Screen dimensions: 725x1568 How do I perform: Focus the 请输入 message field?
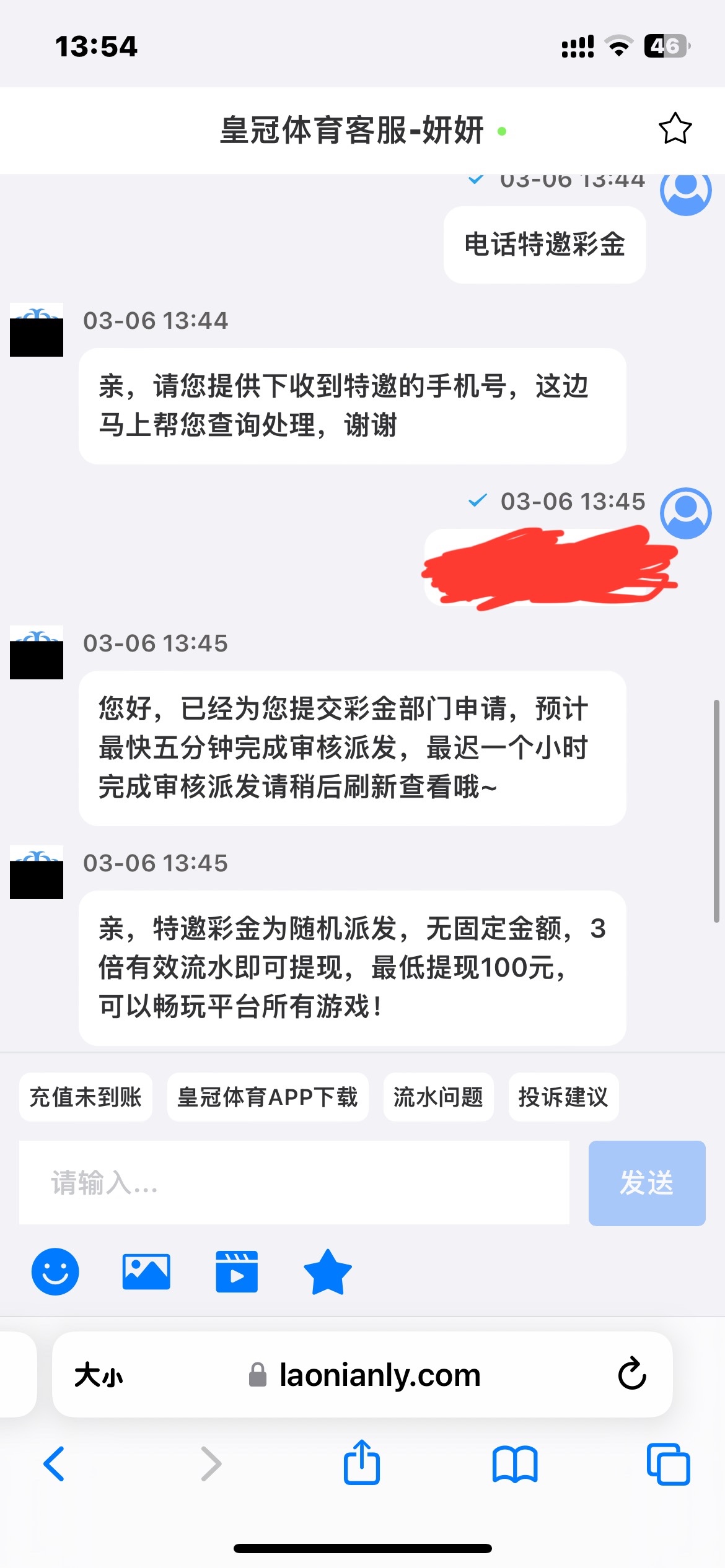[294, 1183]
